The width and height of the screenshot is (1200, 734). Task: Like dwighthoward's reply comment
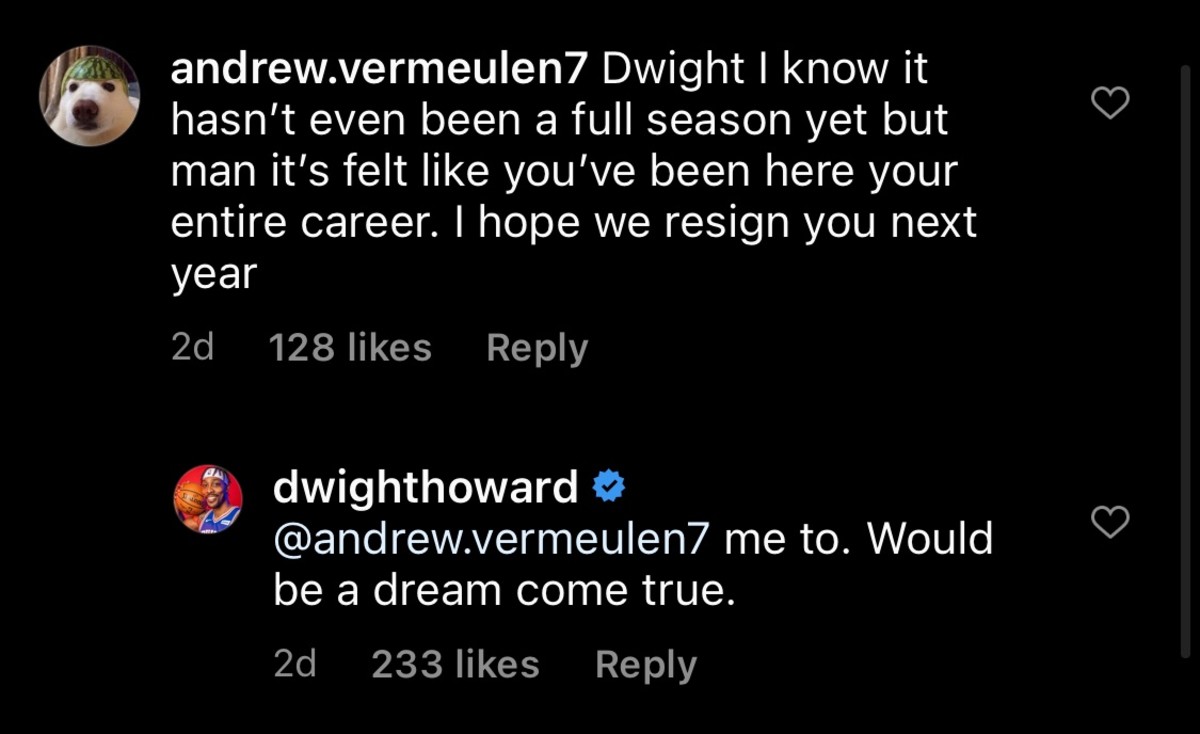pos(1109,521)
